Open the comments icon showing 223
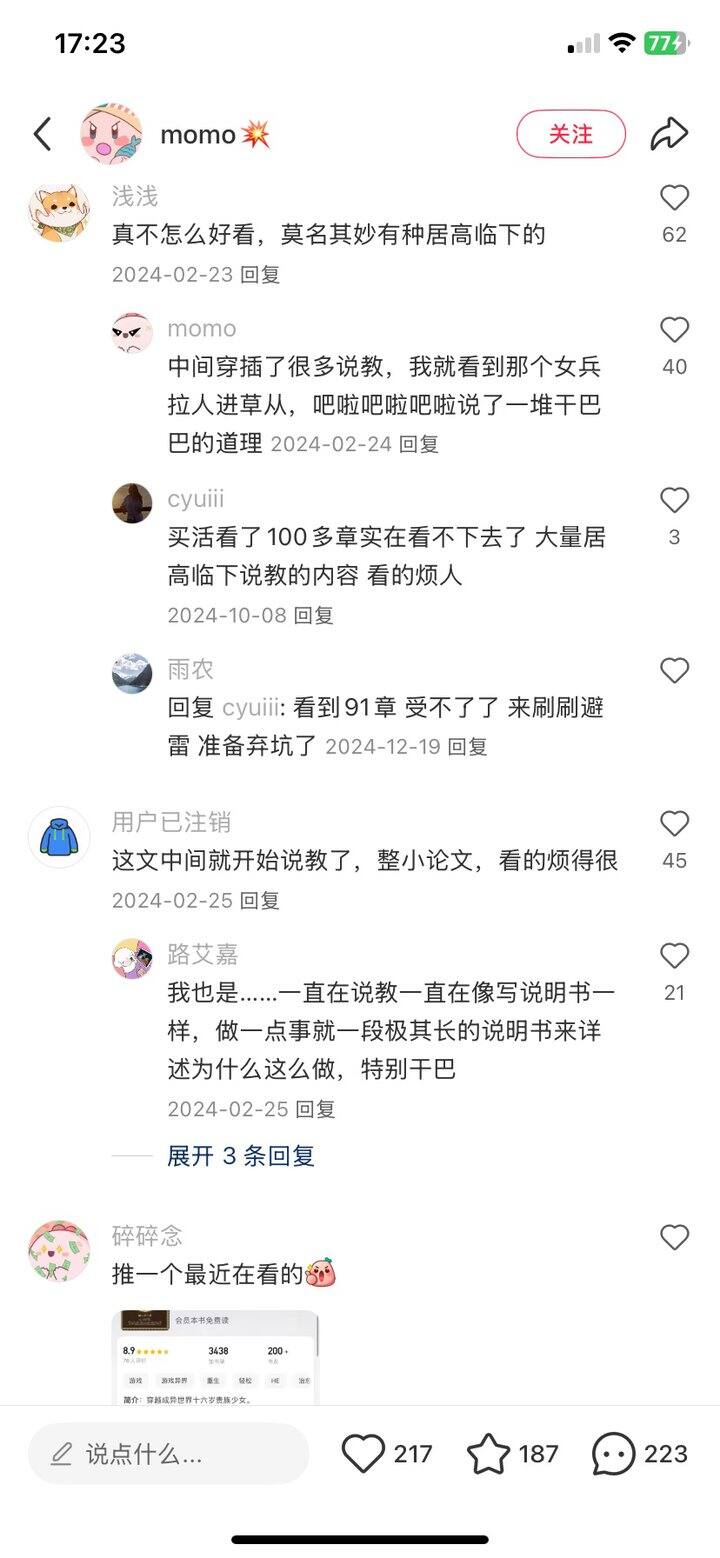This screenshot has height=1558, width=720. [614, 1454]
